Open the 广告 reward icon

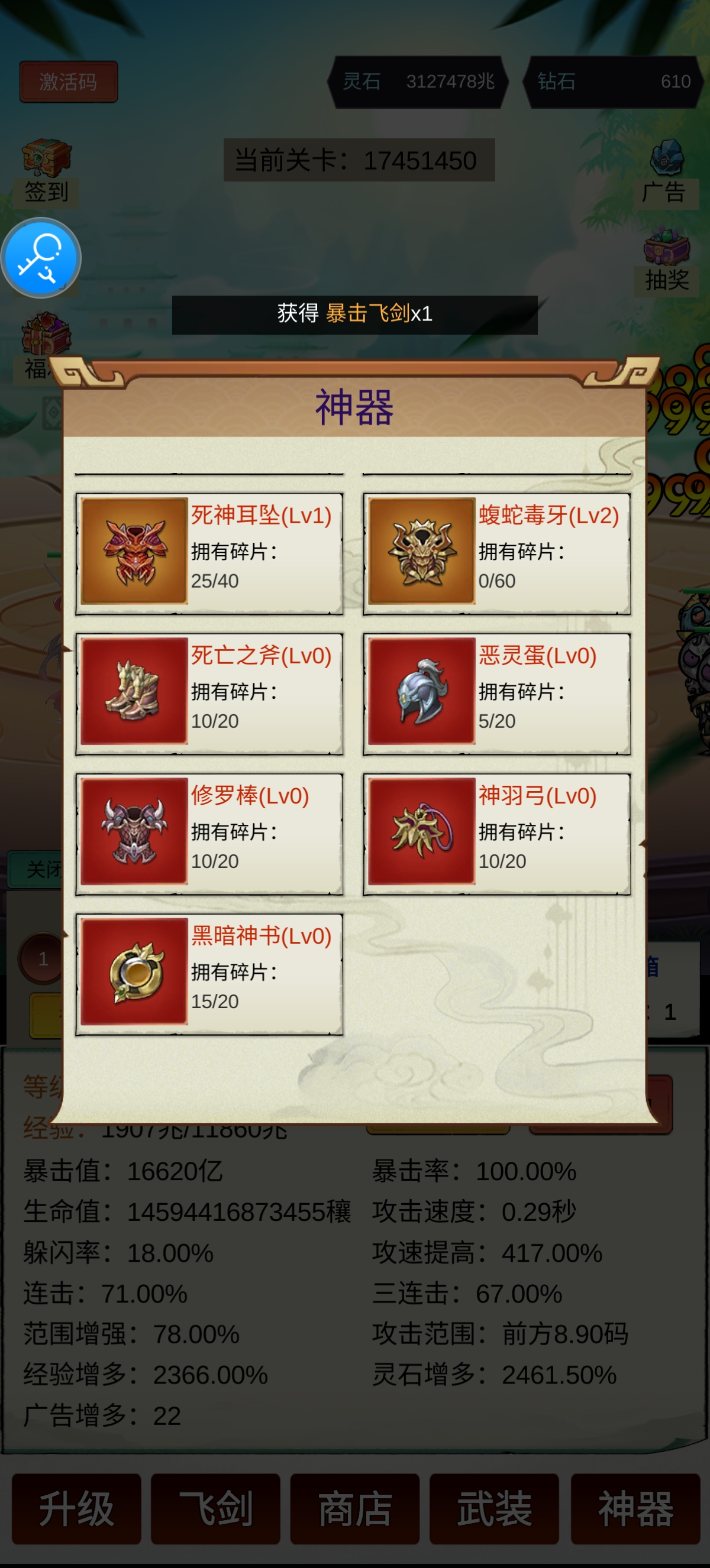[x=666, y=171]
